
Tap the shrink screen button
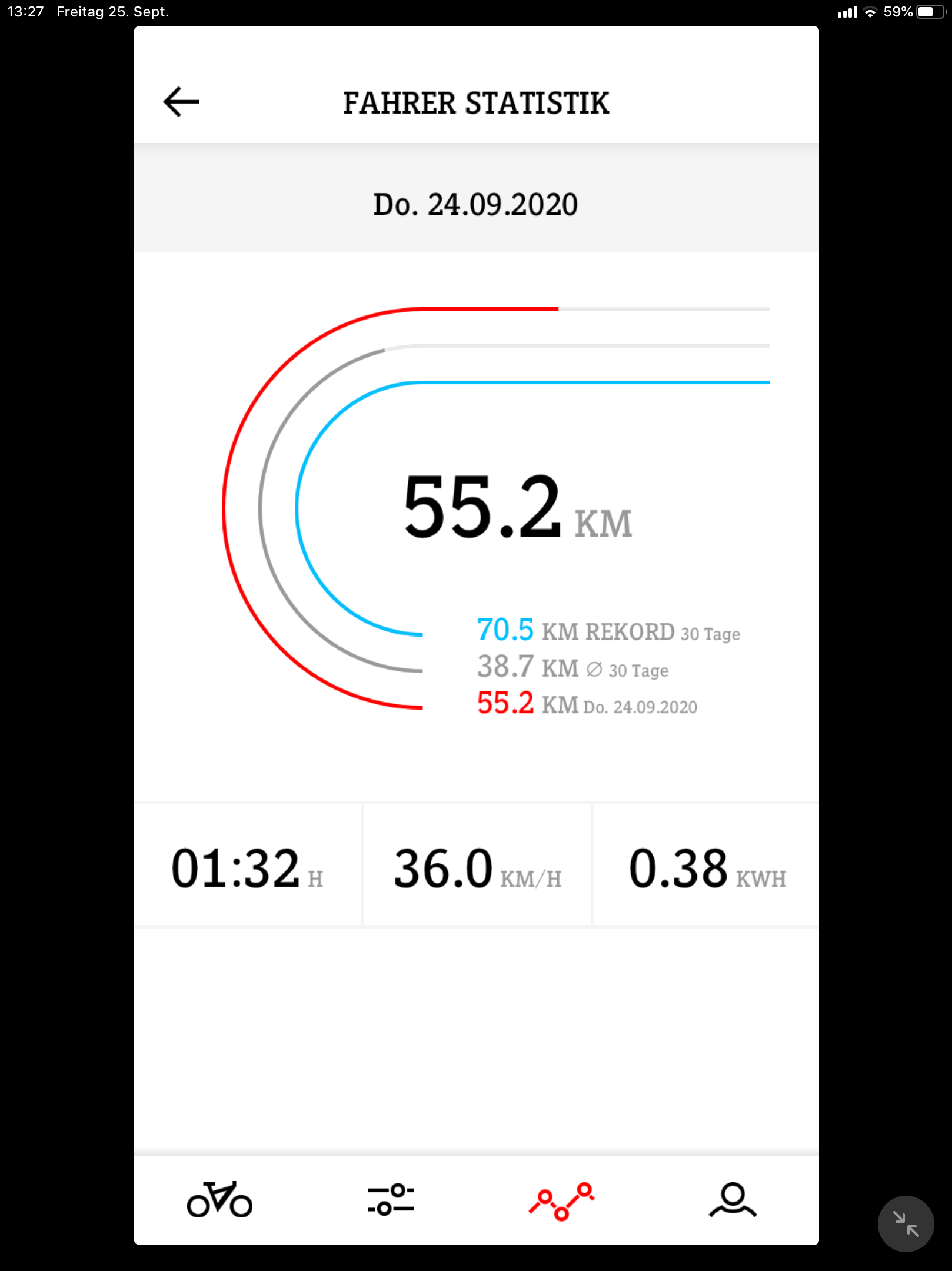tap(906, 1223)
